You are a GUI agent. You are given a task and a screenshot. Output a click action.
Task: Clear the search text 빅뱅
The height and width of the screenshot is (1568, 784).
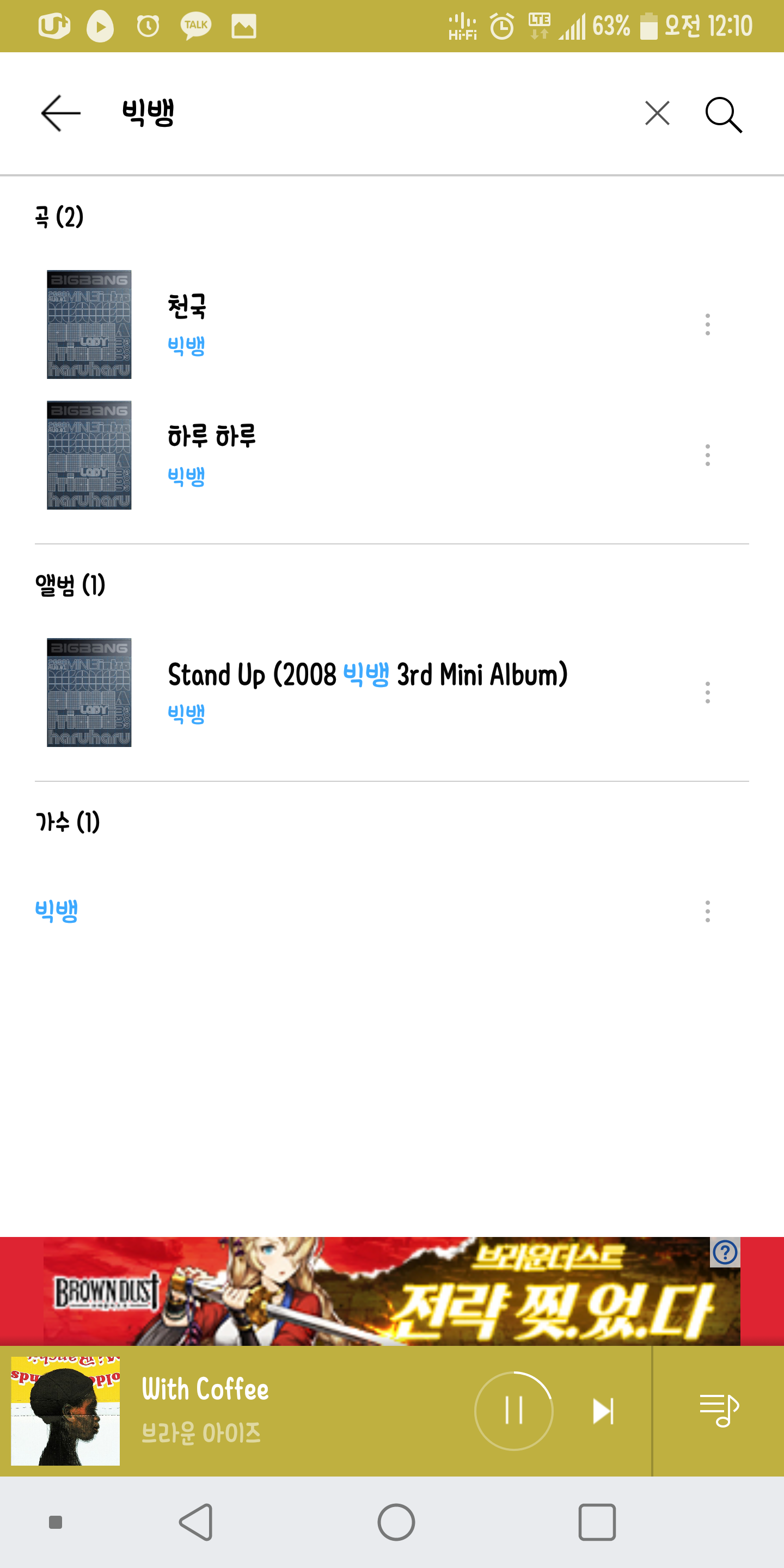657,113
